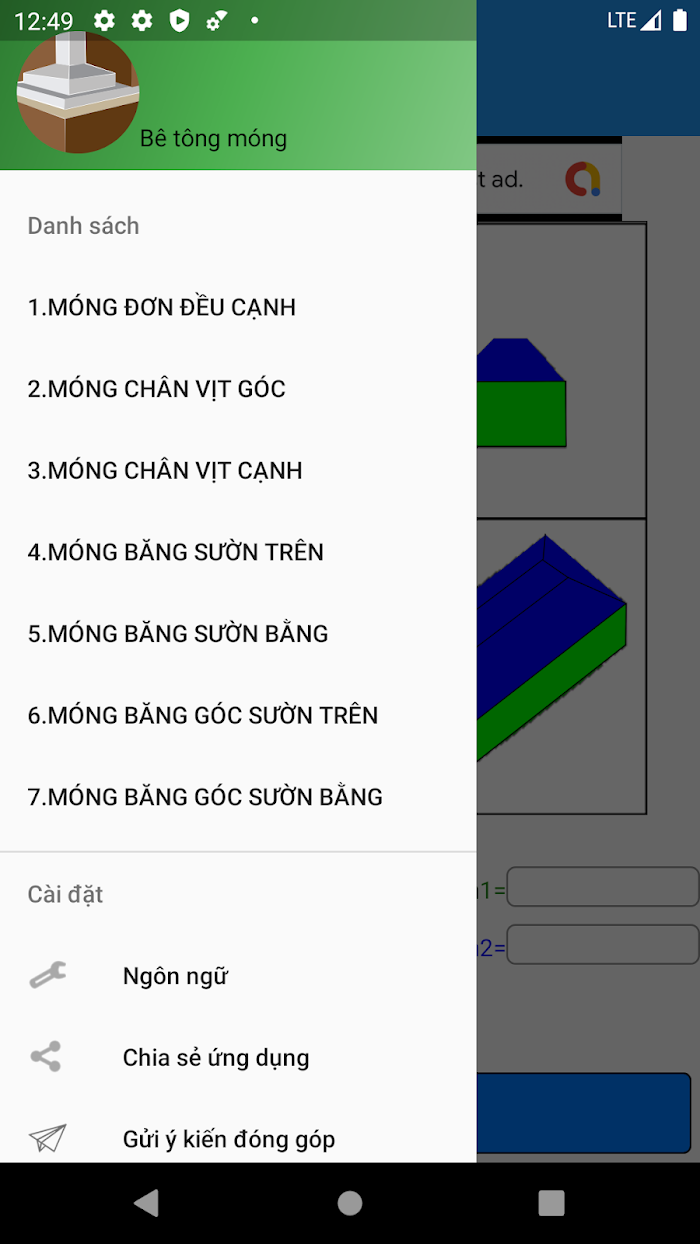
Task: Open Gửi ý kiến đóng góp
Action: [x=228, y=1139]
